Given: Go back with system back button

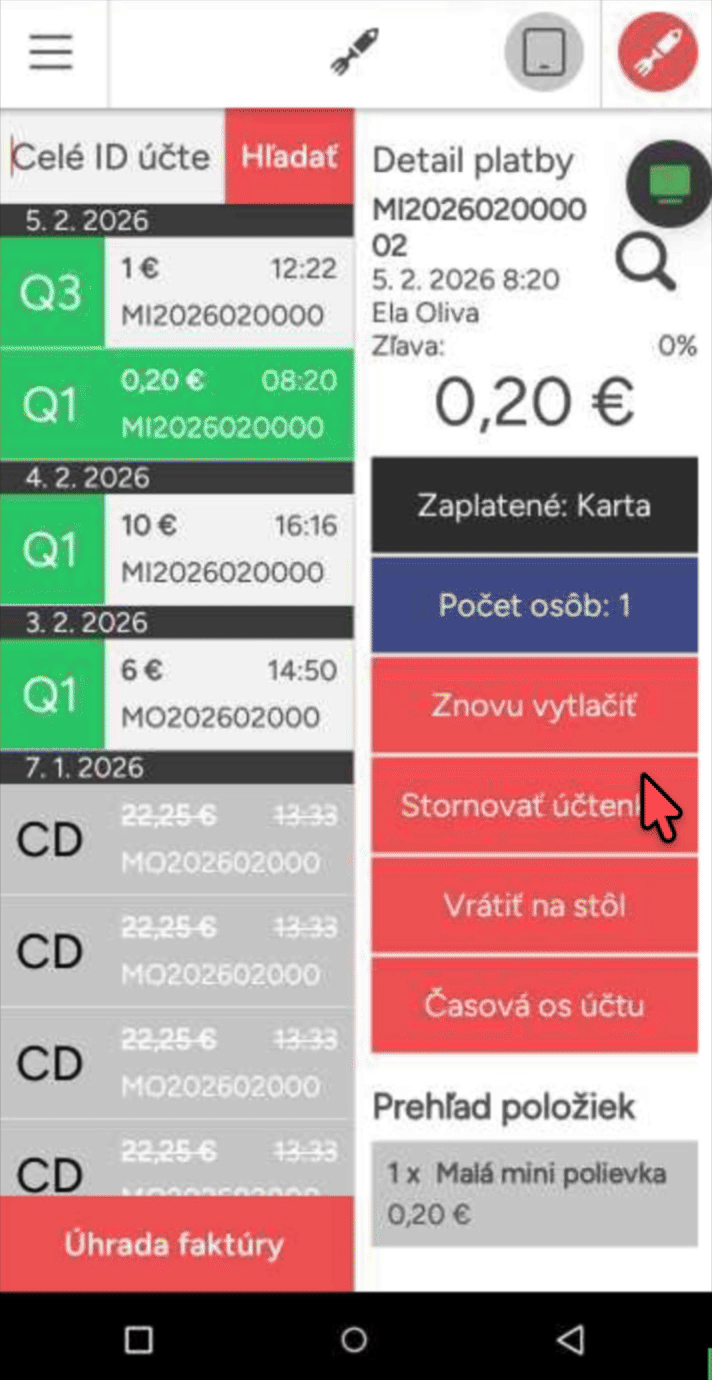Looking at the screenshot, I should click(569, 1339).
